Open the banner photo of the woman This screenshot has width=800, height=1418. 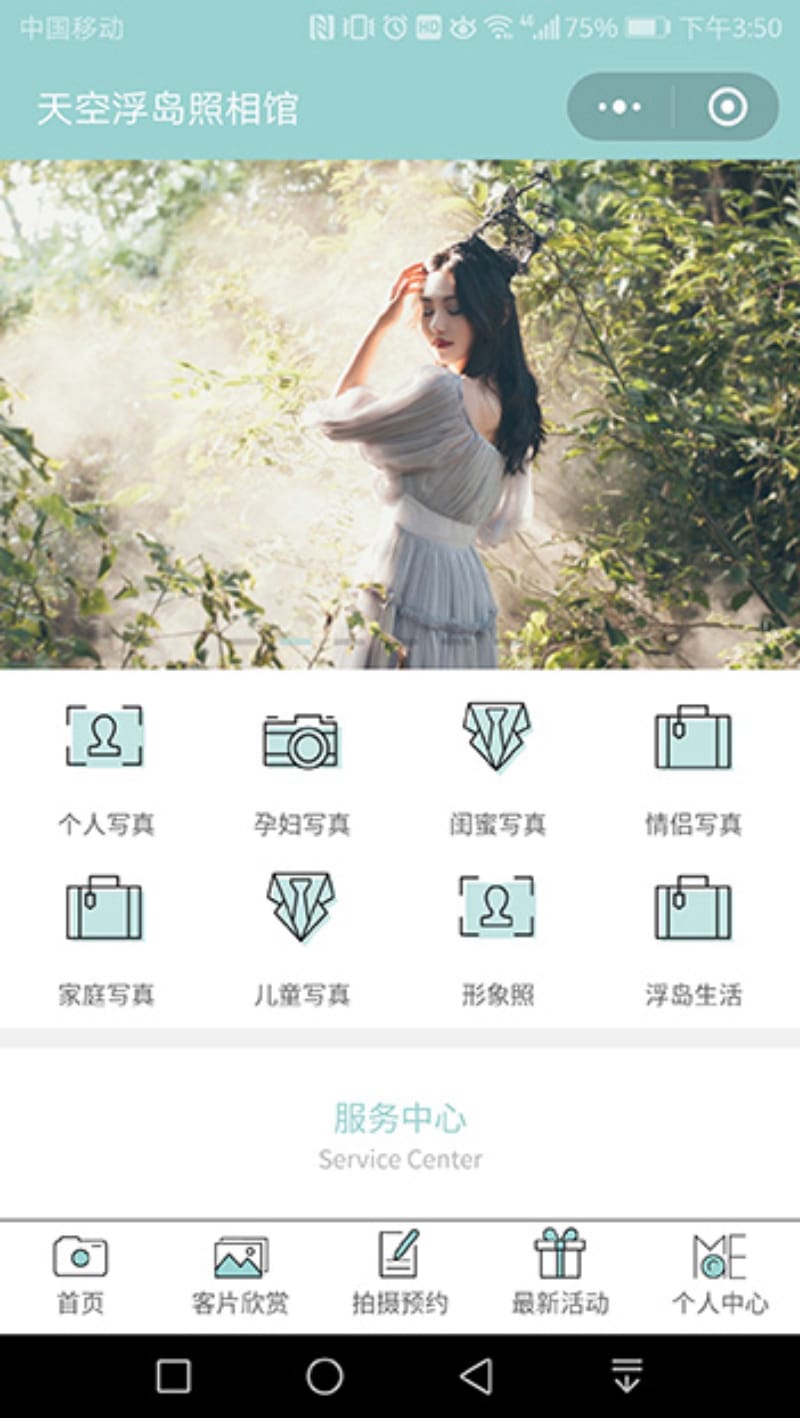pyautogui.click(x=400, y=414)
